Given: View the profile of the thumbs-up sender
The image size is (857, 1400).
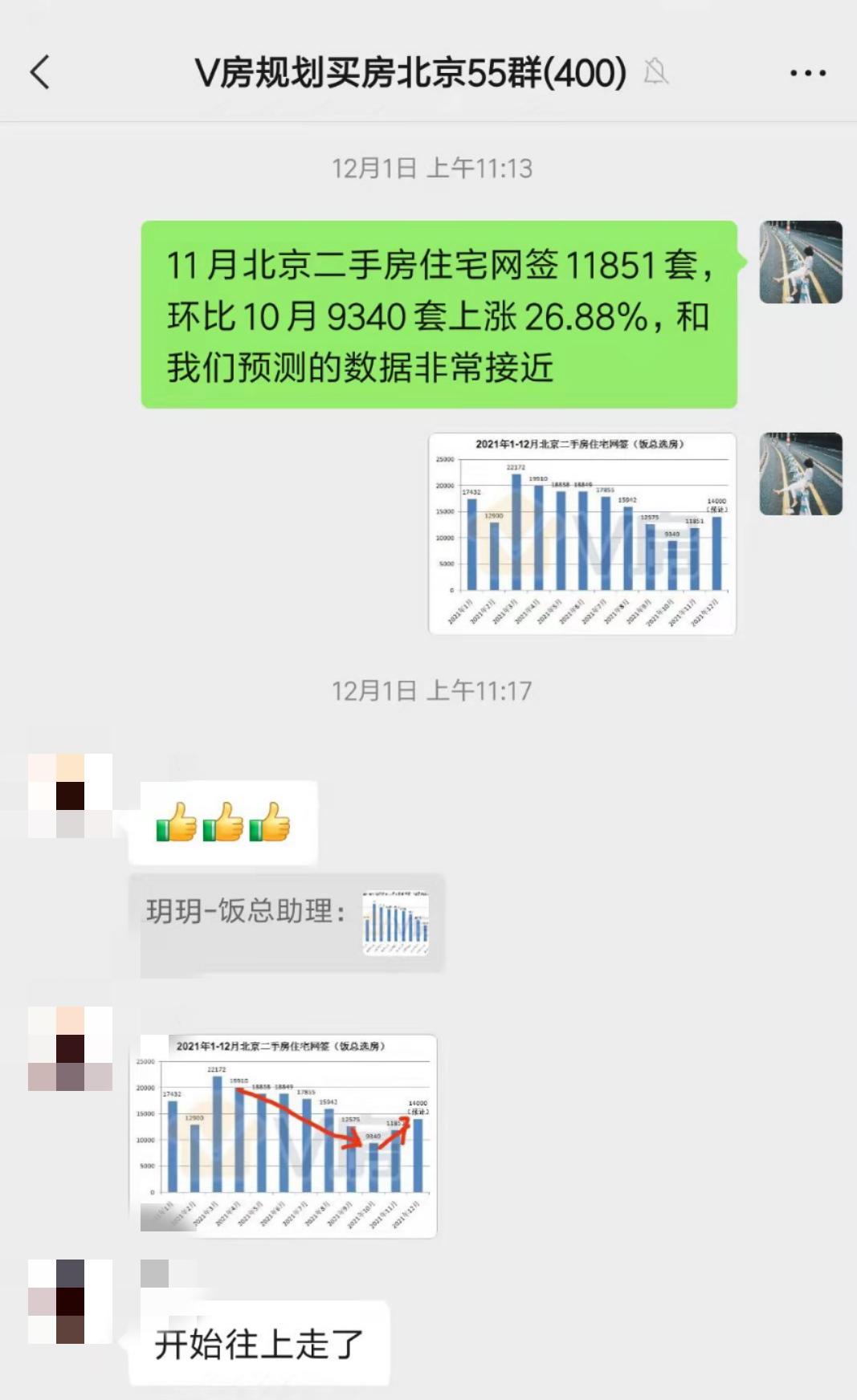Looking at the screenshot, I should click(x=70, y=796).
